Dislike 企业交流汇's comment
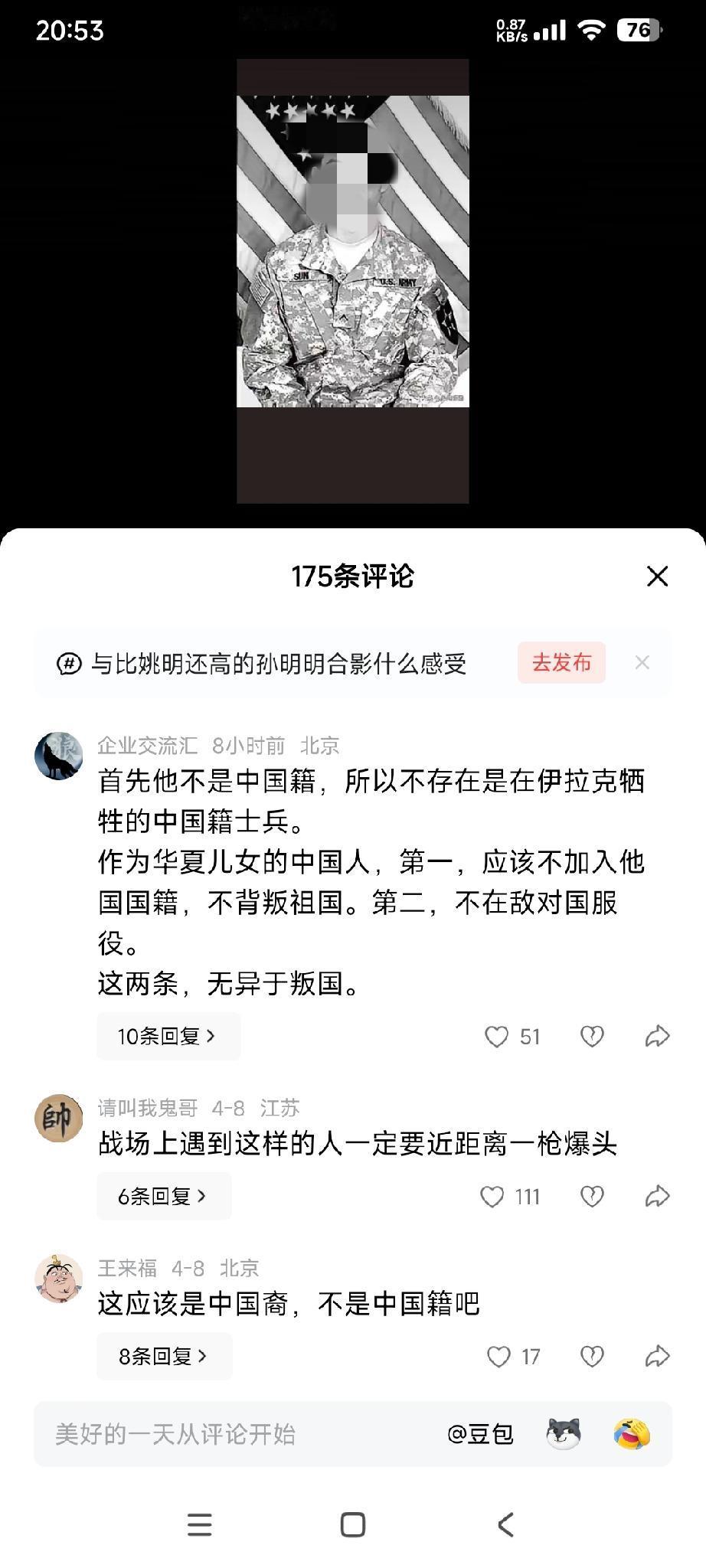This screenshot has height=1568, width=706. click(x=592, y=1036)
